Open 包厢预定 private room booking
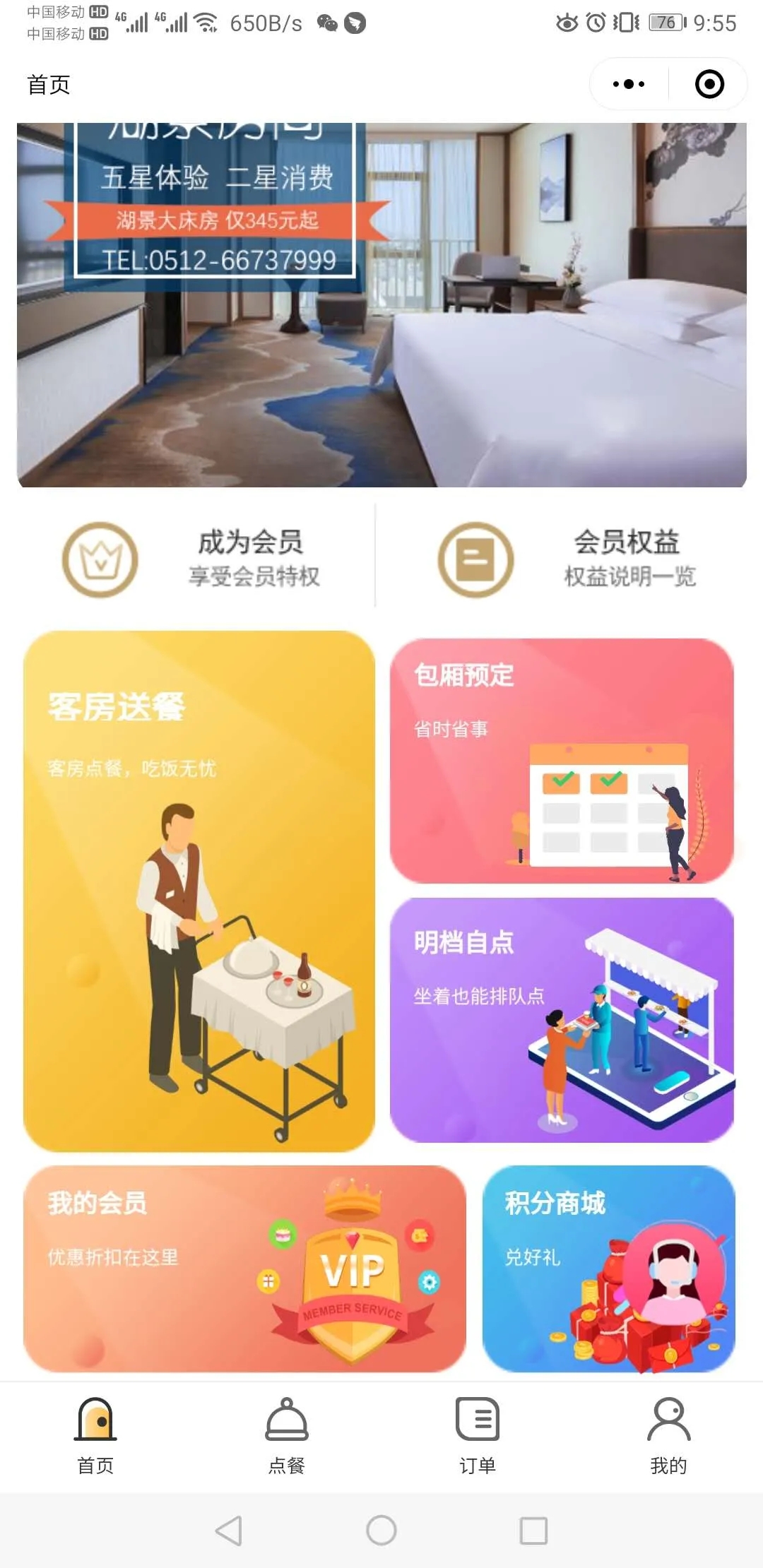 click(562, 761)
